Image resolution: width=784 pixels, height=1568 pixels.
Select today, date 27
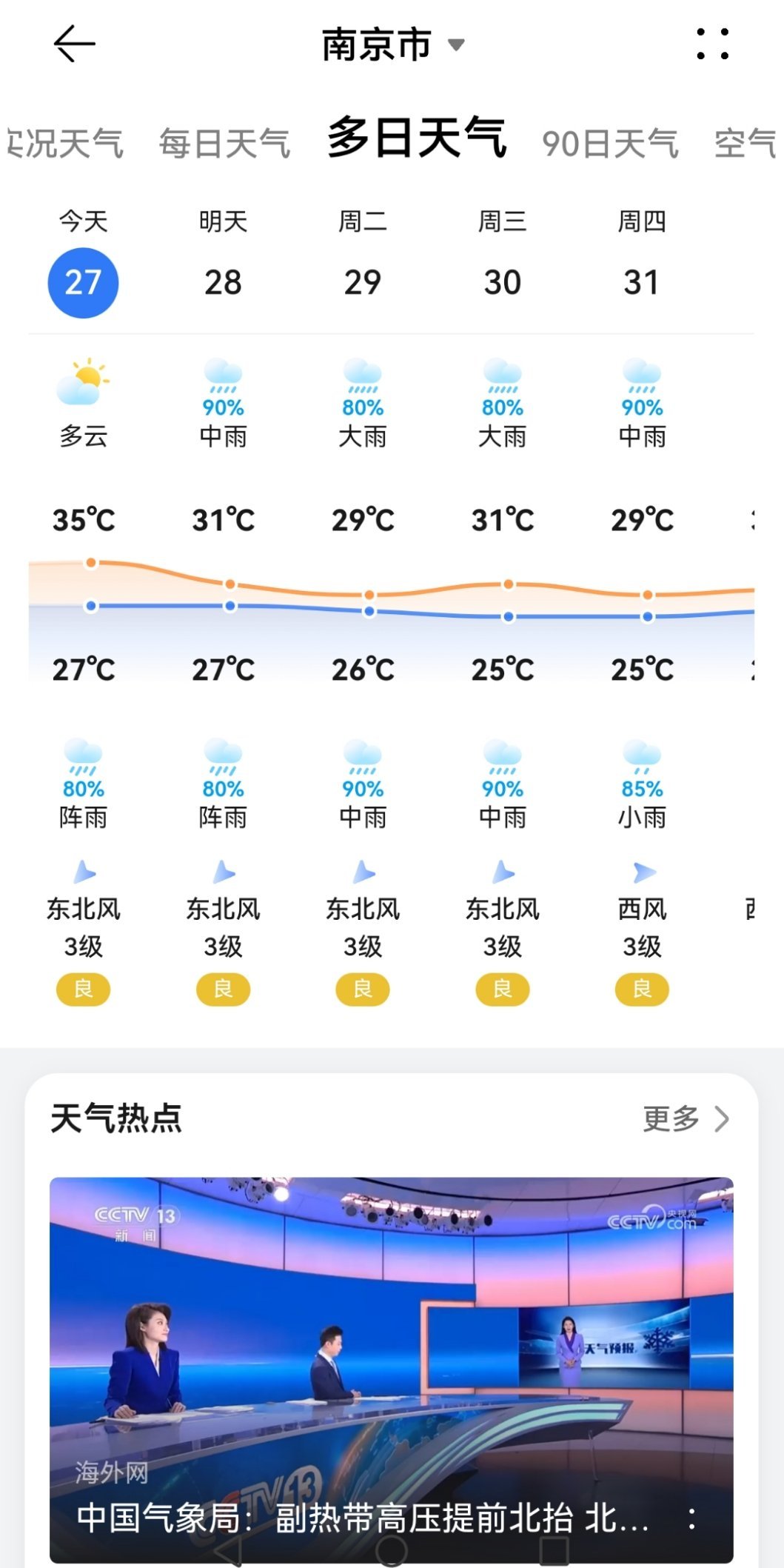(x=83, y=282)
